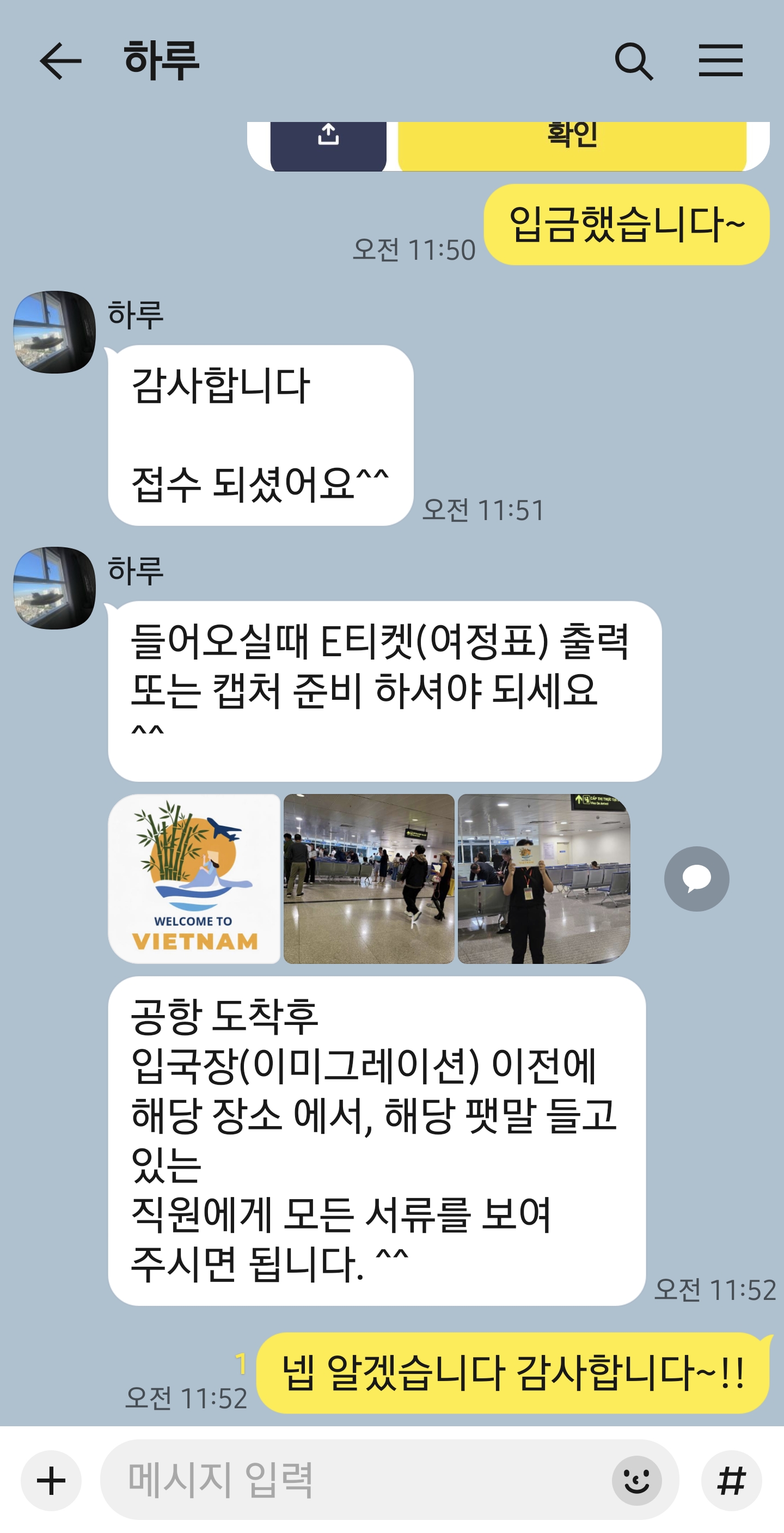Screen dimensions: 784x1533
Task: Tap the hashtag search button
Action: (731, 1480)
